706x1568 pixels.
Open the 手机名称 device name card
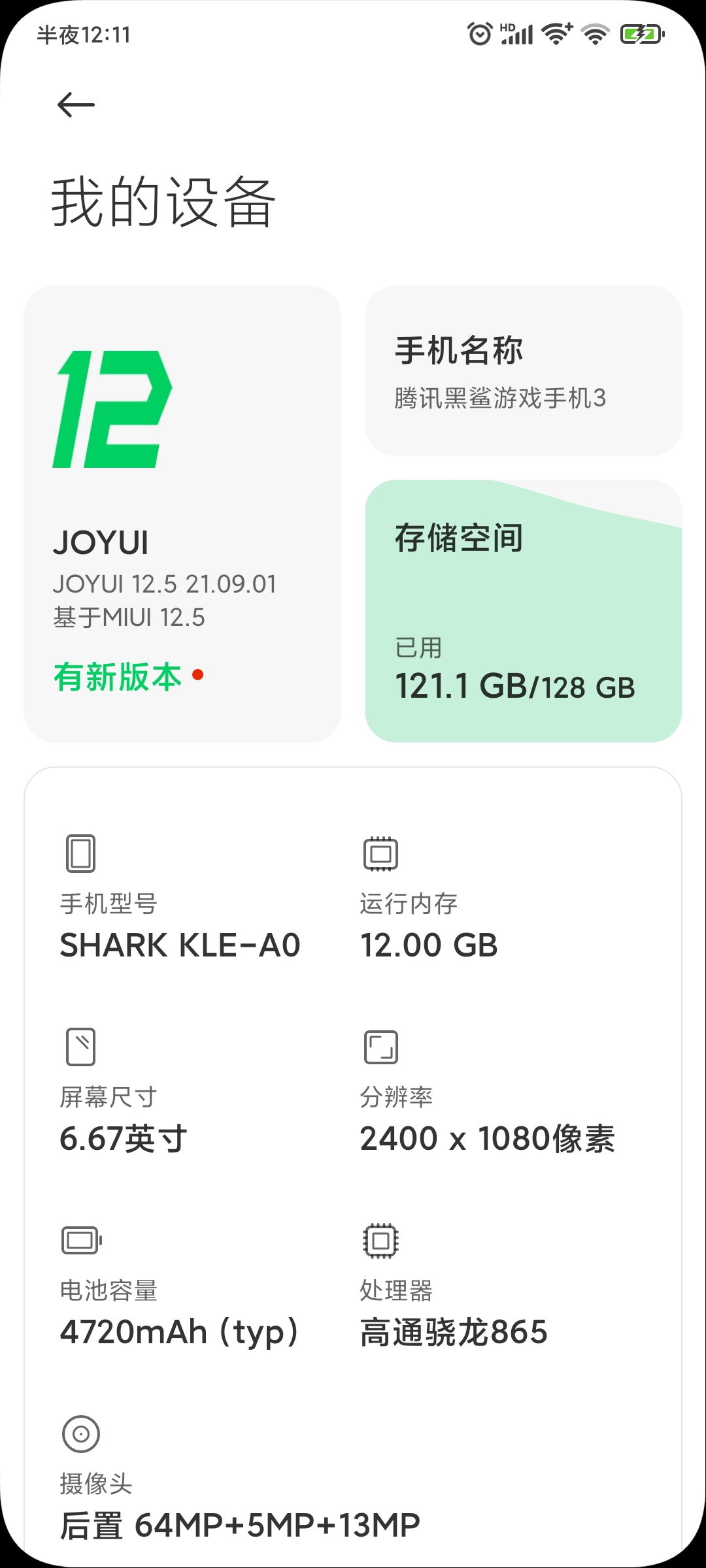coord(524,370)
